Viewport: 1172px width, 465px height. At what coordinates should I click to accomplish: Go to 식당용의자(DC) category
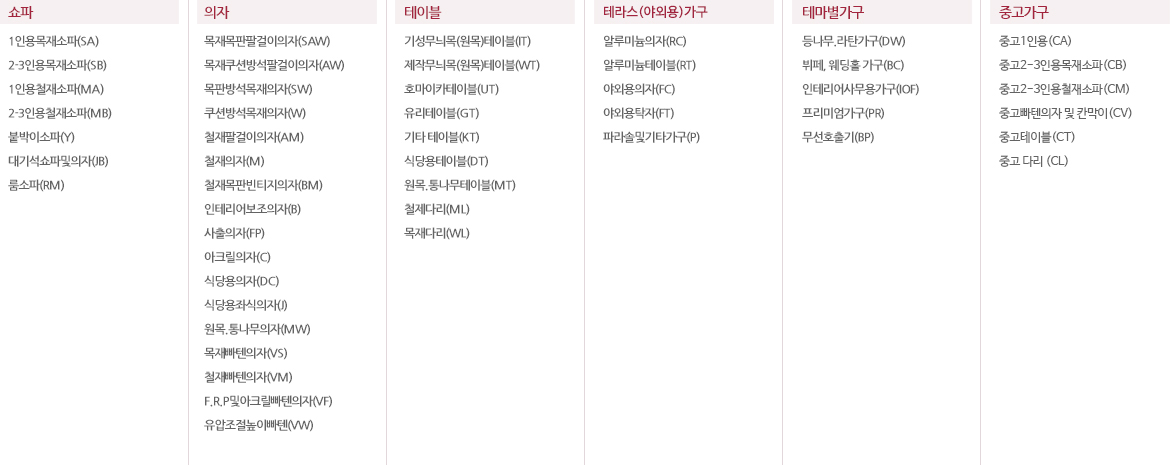241,281
